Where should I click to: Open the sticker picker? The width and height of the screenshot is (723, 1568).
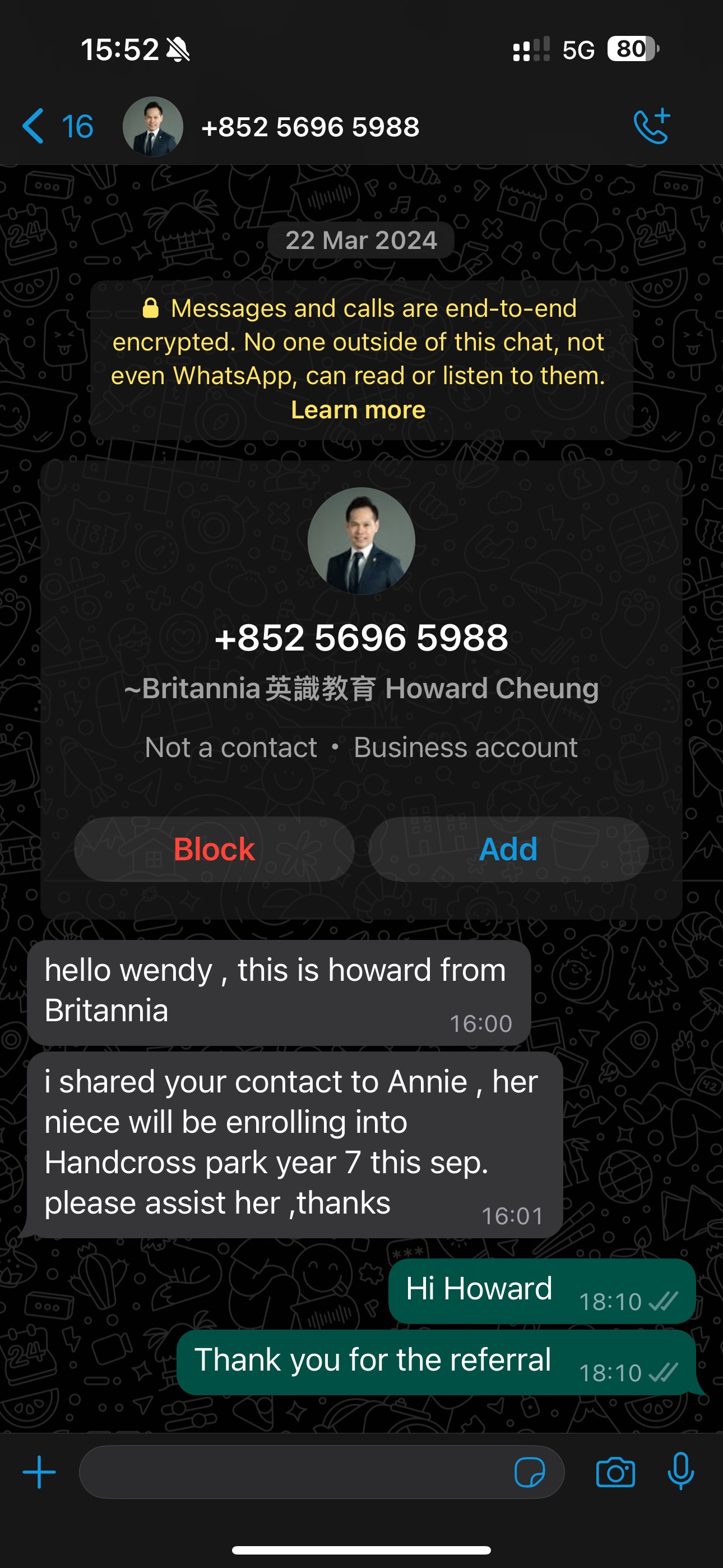(529, 1473)
